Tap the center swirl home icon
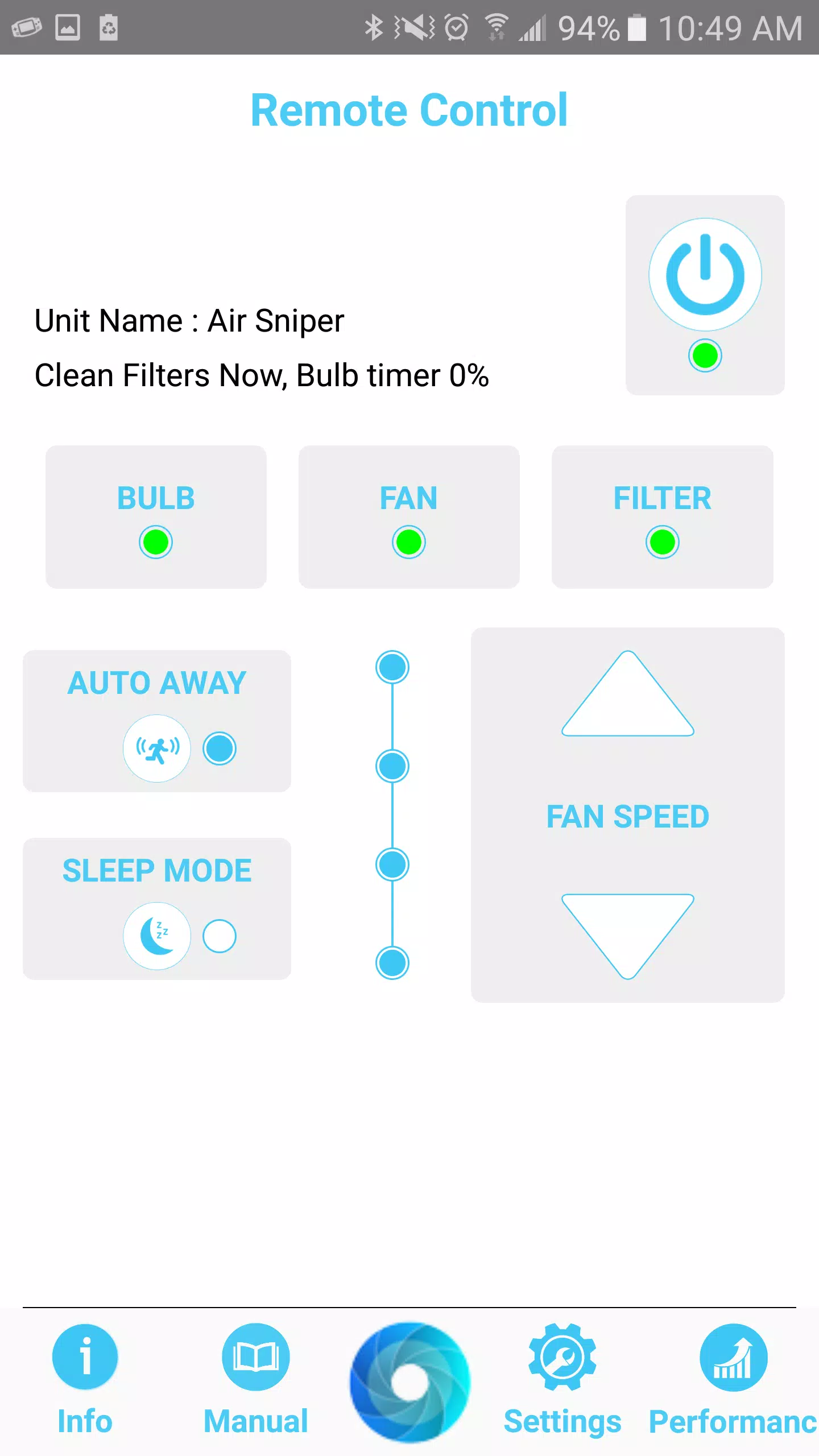Screen dimensions: 819x1456 (409, 1382)
